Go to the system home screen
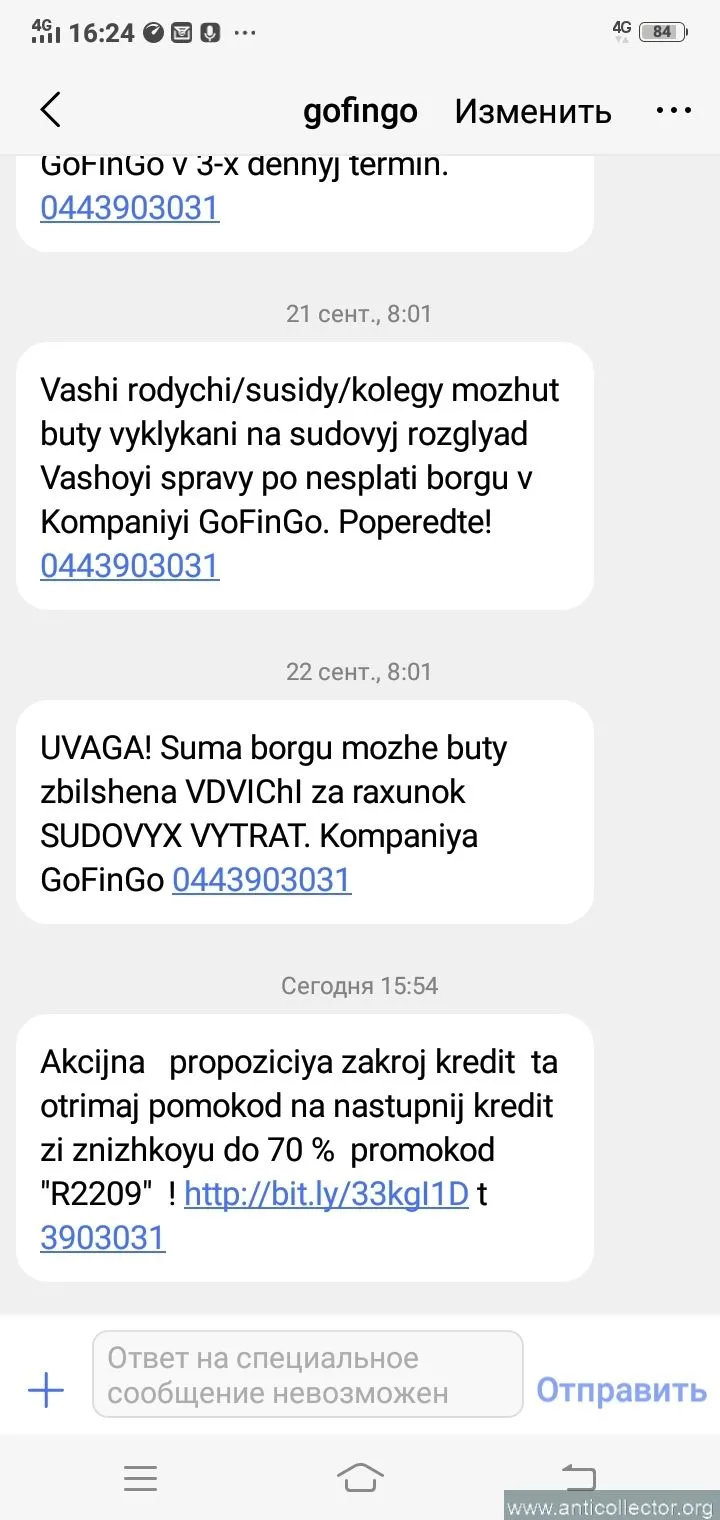The width and height of the screenshot is (720, 1520). pos(360,1477)
